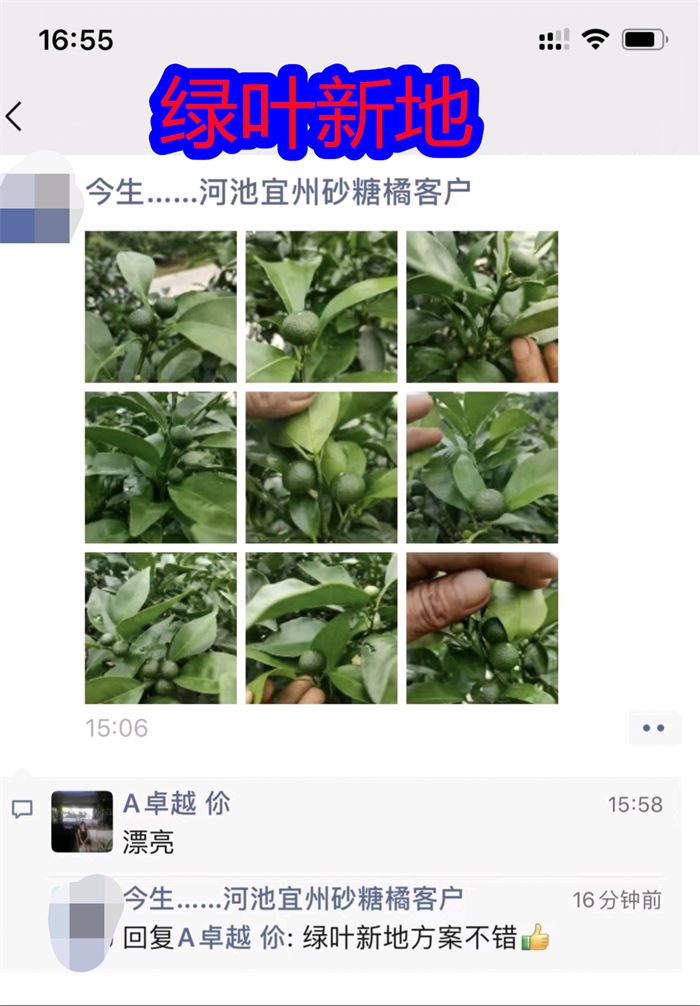
Task: Open the top-middle photo of green fruit
Action: click(321, 307)
